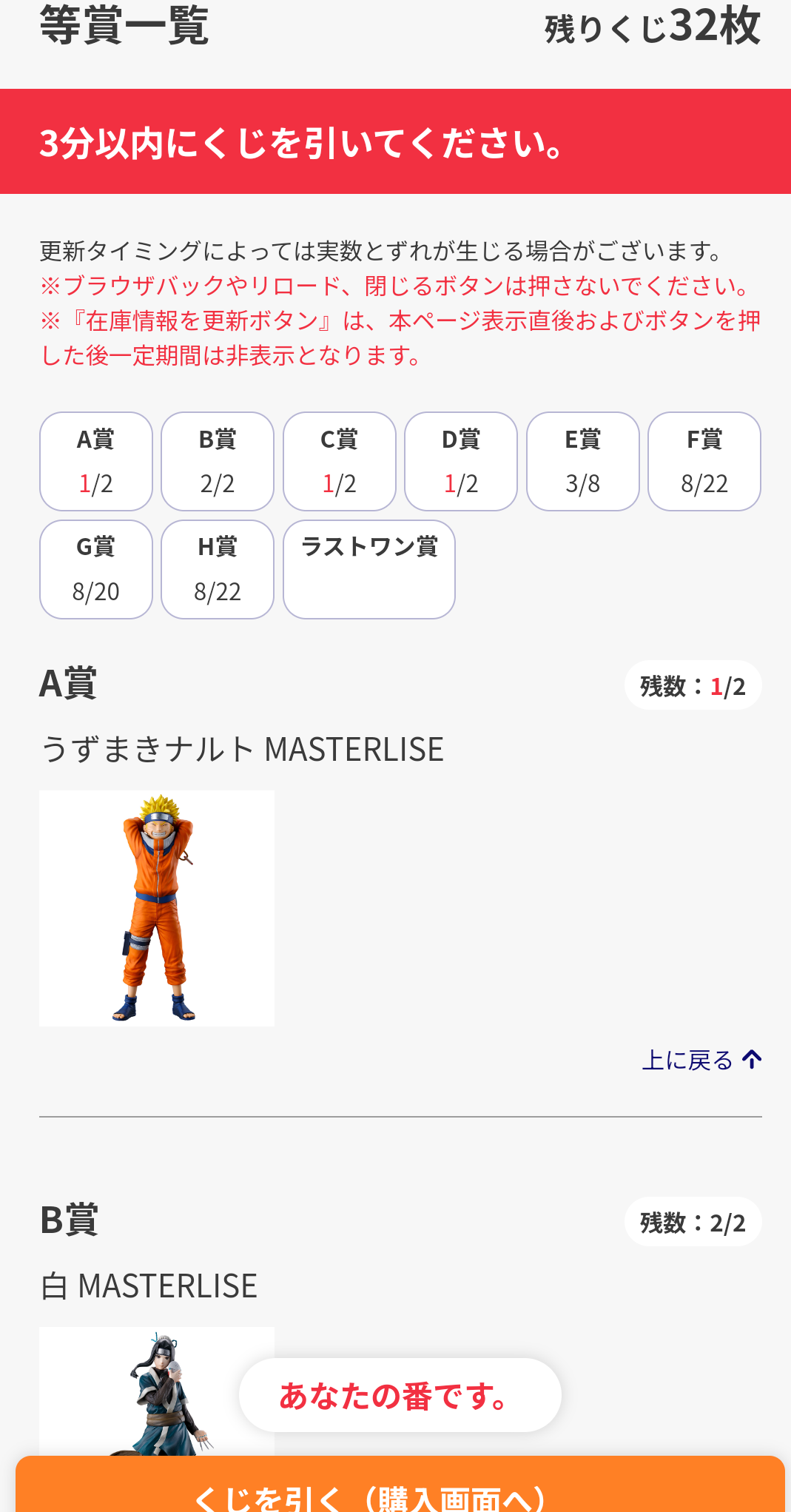Expand the B賞 残数 2/2 badge
The image size is (791, 1512).
coord(693,1222)
